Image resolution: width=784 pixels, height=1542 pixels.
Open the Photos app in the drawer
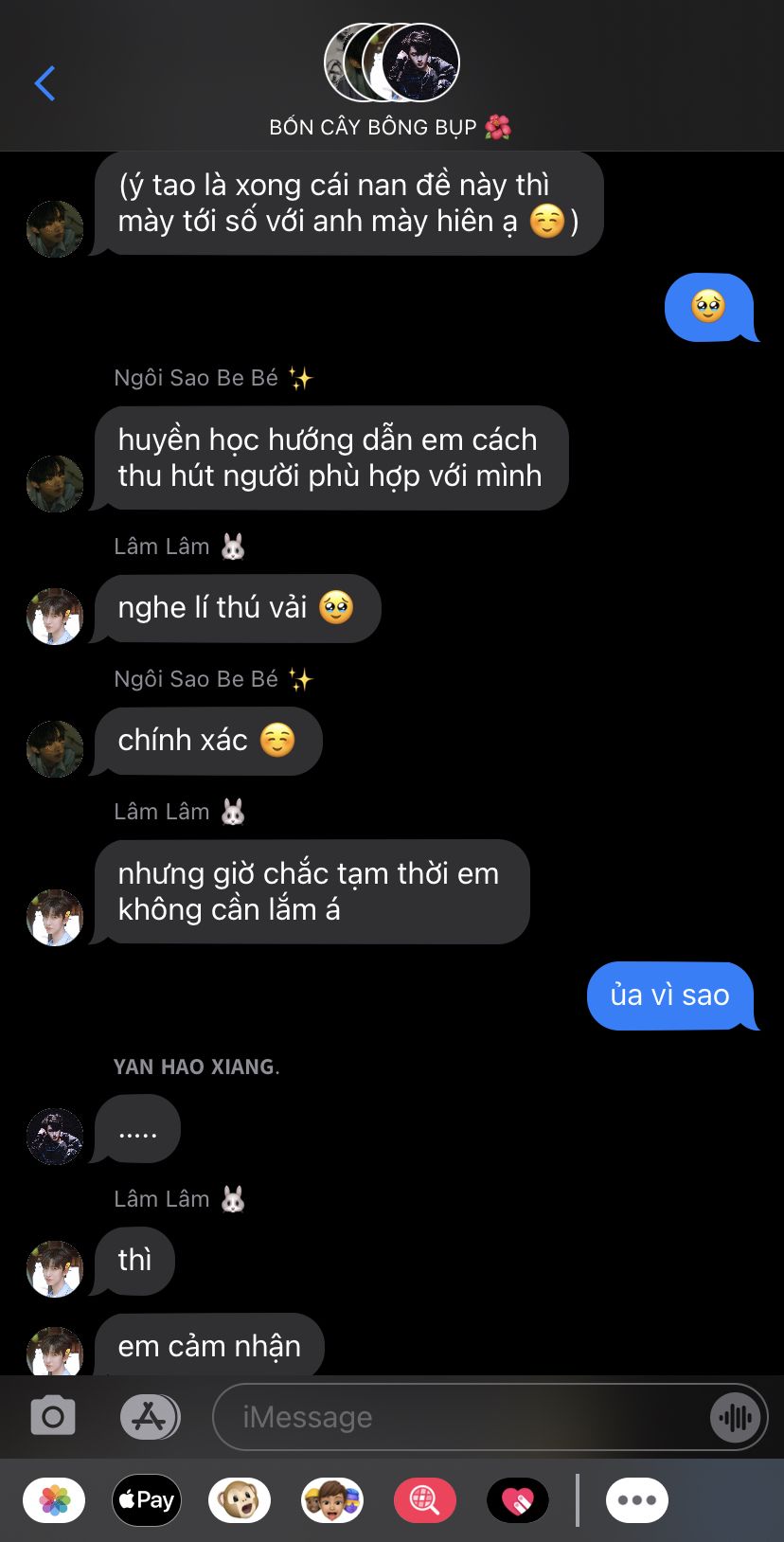click(54, 1500)
